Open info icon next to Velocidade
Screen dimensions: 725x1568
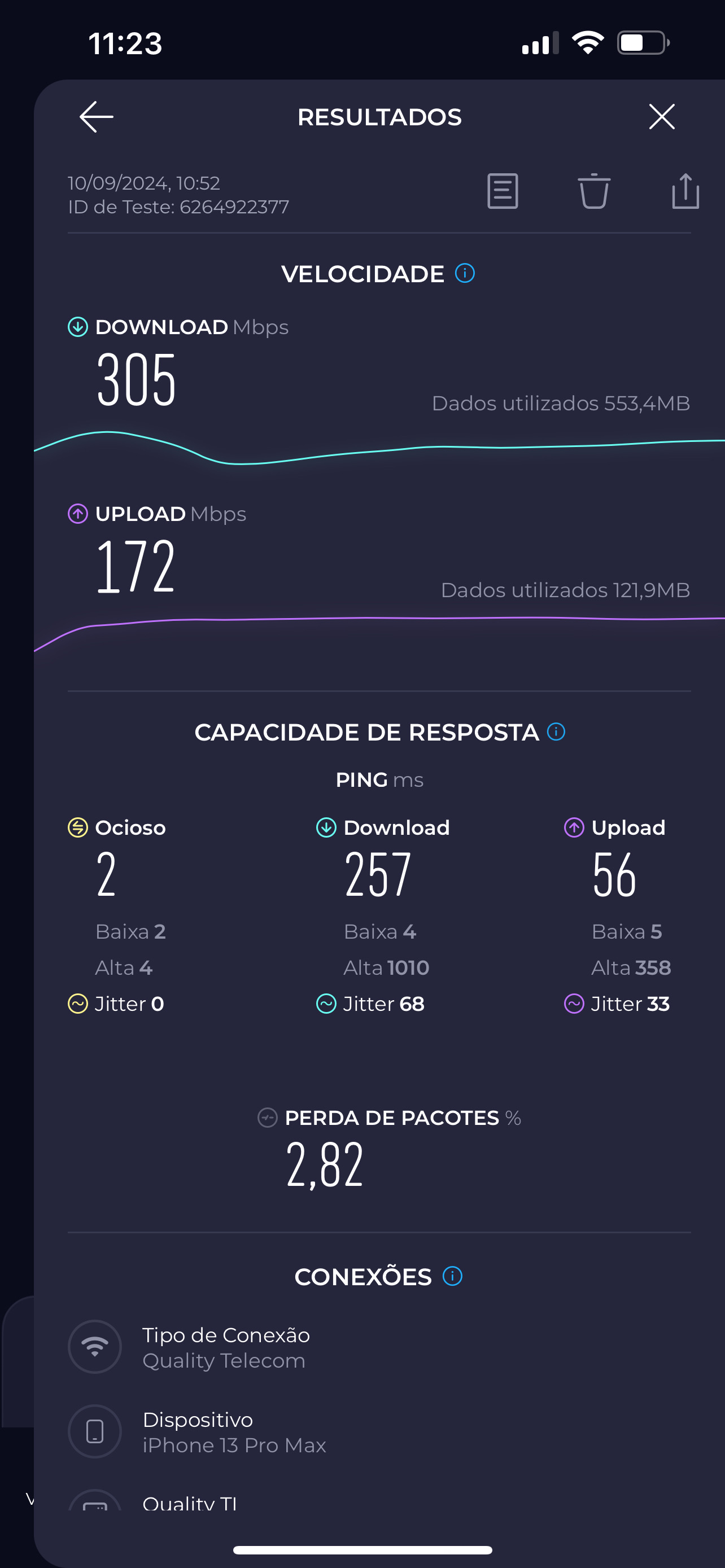click(465, 273)
